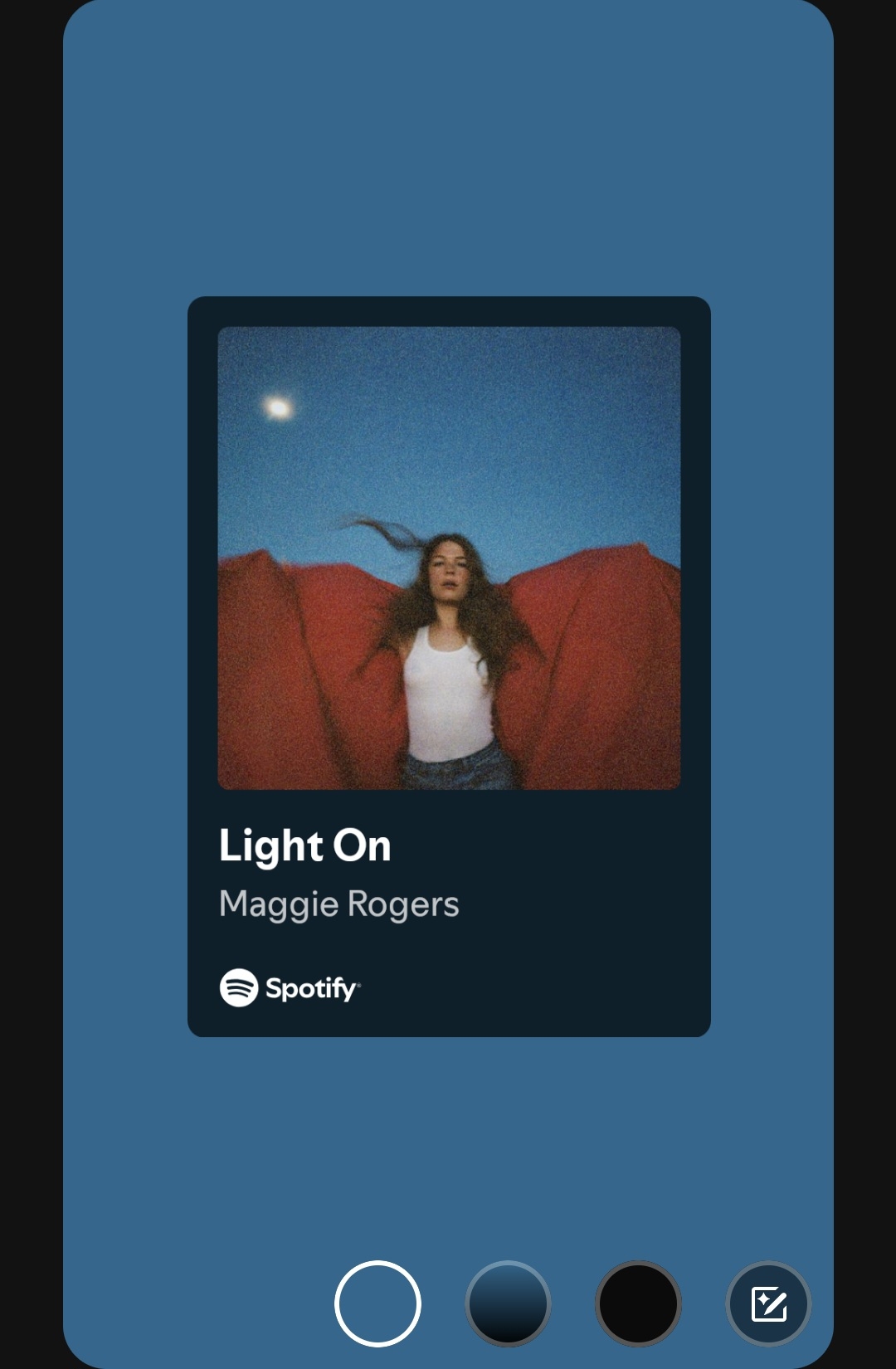This screenshot has width=896, height=1369.
Task: Open the custom background edit icon
Action: tap(768, 1303)
